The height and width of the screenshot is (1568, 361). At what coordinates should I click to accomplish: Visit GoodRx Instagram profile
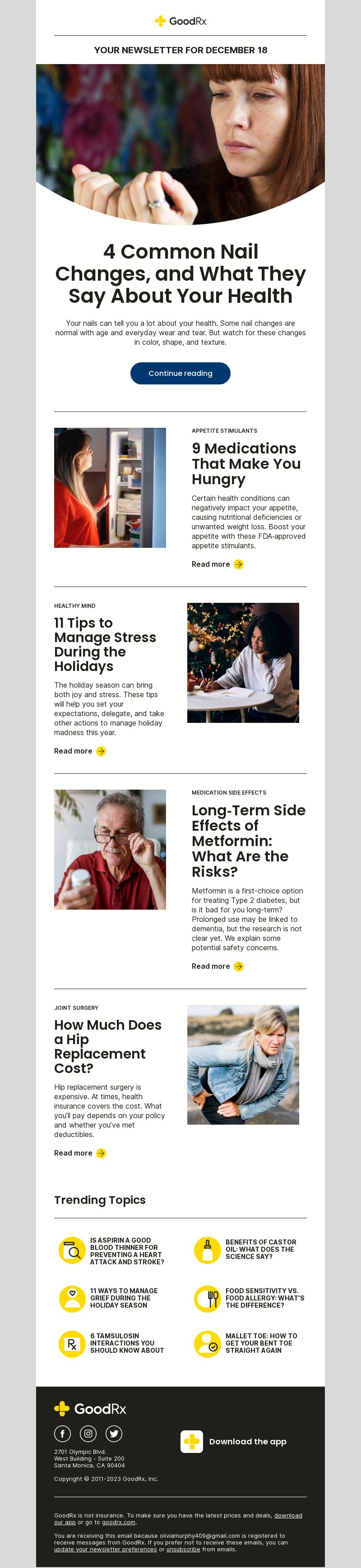(88, 1434)
